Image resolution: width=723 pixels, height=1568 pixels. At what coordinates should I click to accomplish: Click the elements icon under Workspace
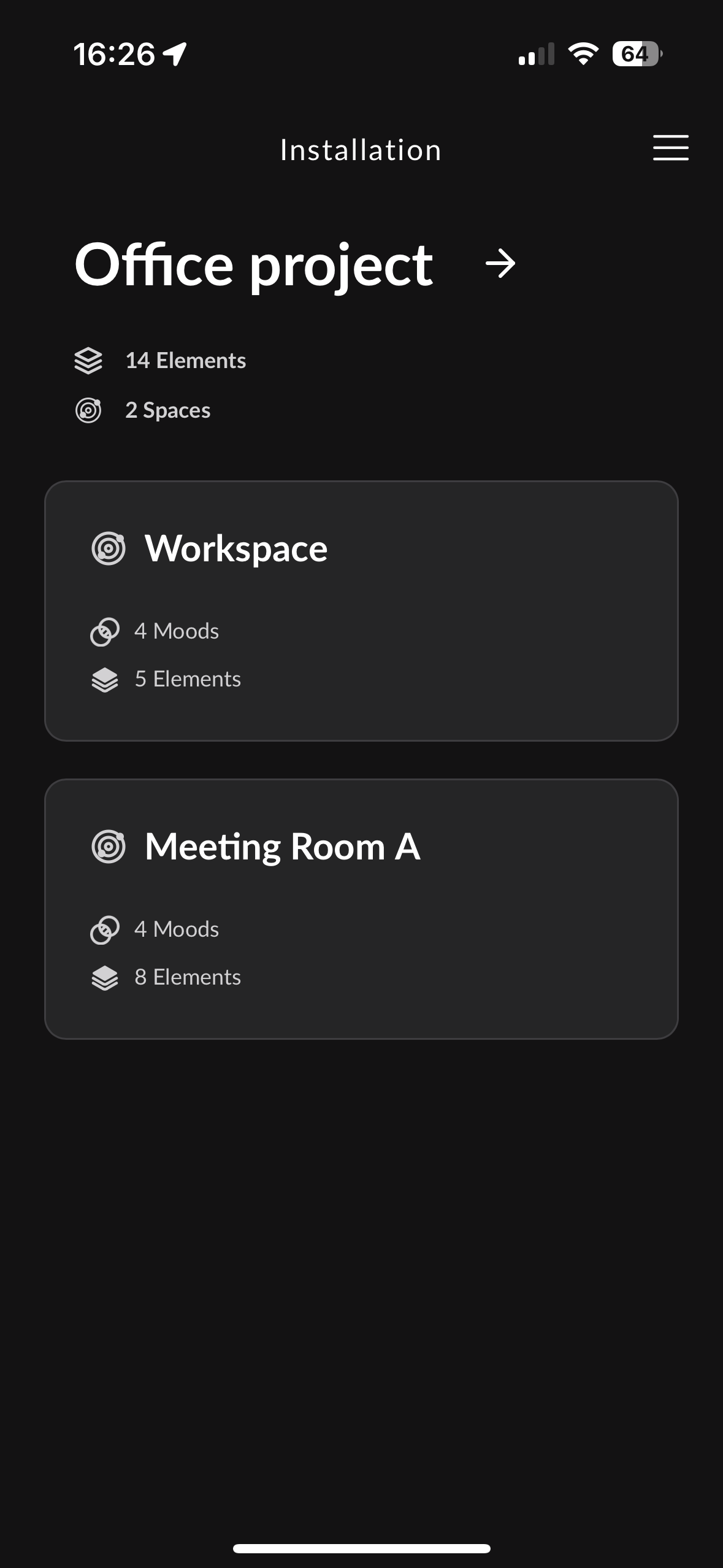point(105,679)
